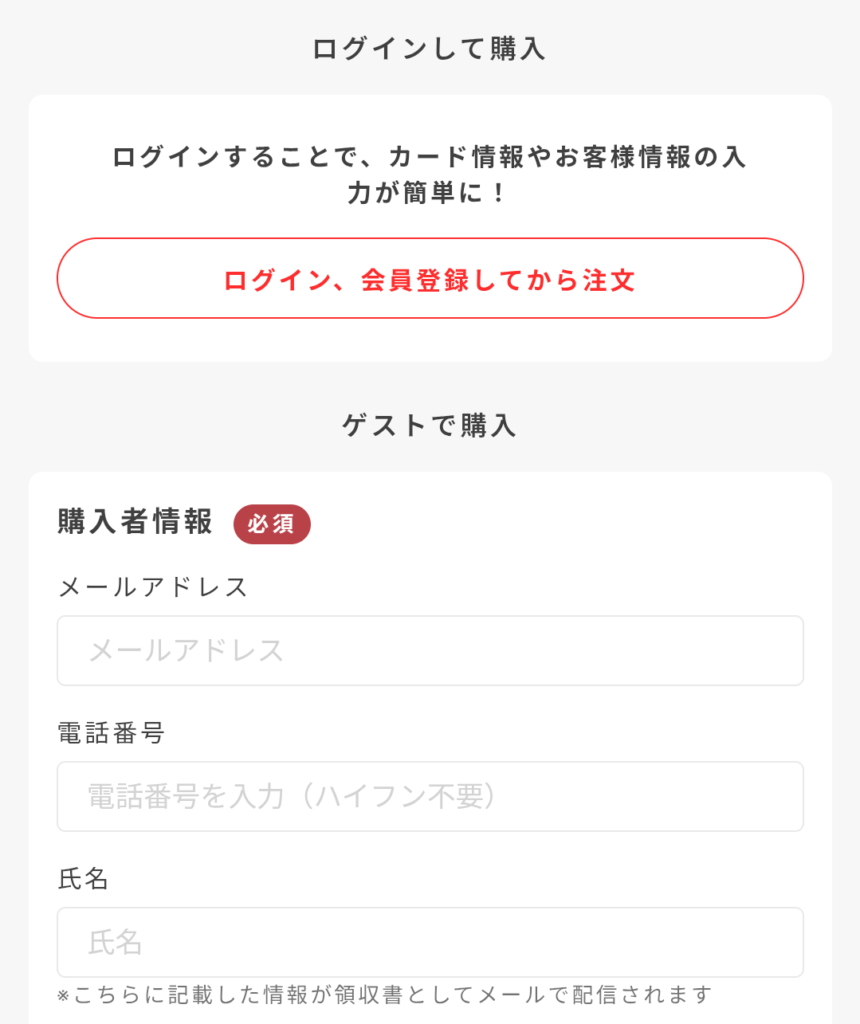Focus the メールアドレス input field

point(430,651)
